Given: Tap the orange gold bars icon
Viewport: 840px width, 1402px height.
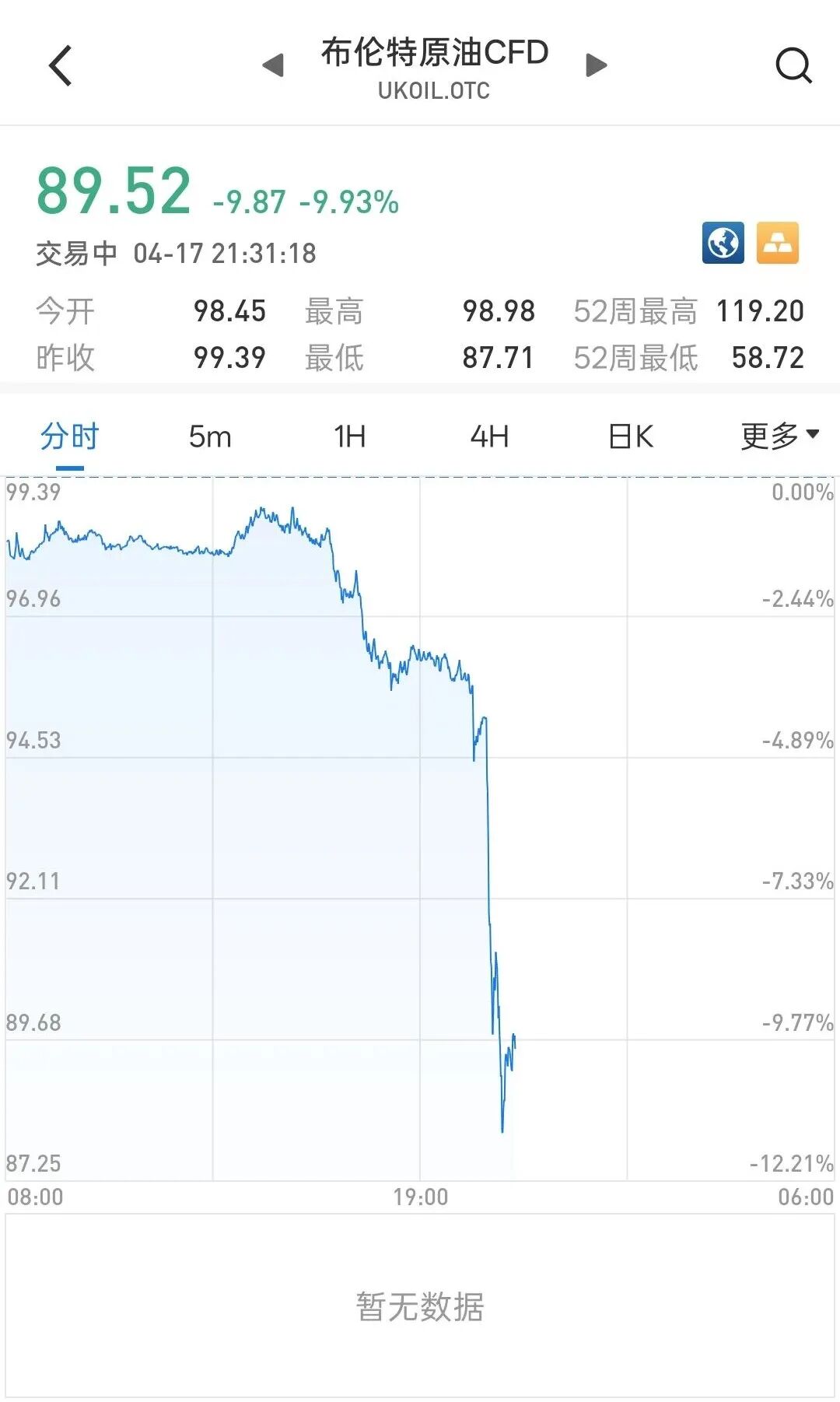Looking at the screenshot, I should click(x=777, y=243).
